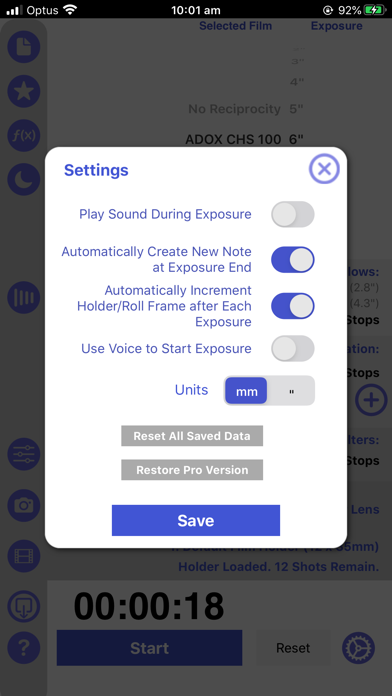Tap Reset All Saved Data

coord(192,436)
